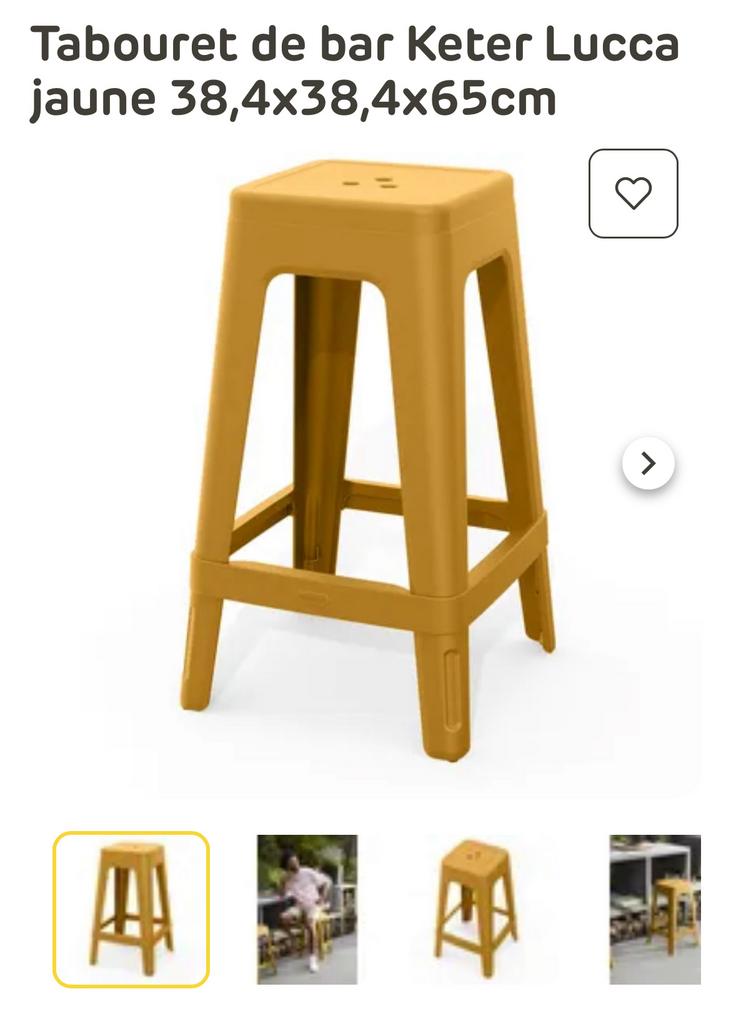Select the outdoor patio stool thumbnail
731x1024 pixels.
(655, 909)
